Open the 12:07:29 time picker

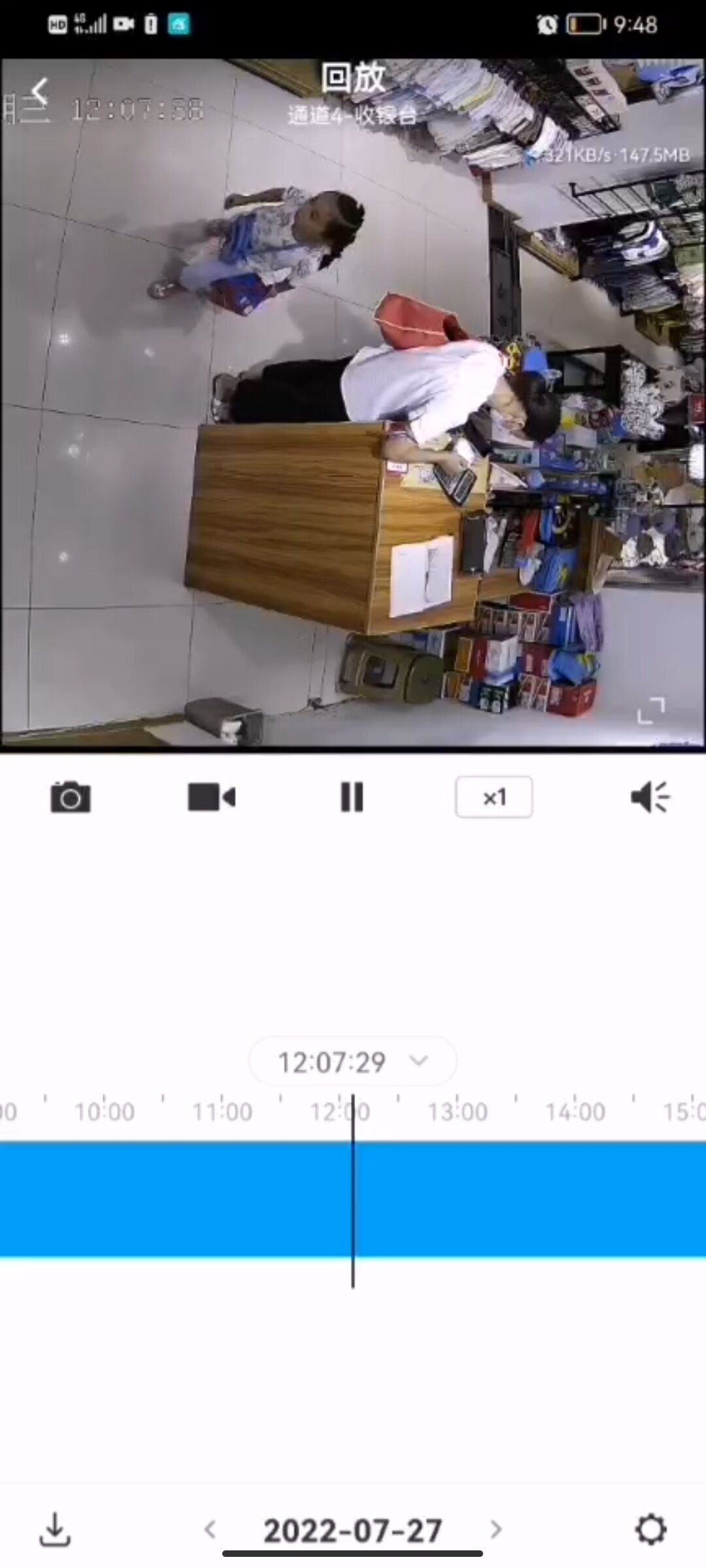[x=352, y=1062]
